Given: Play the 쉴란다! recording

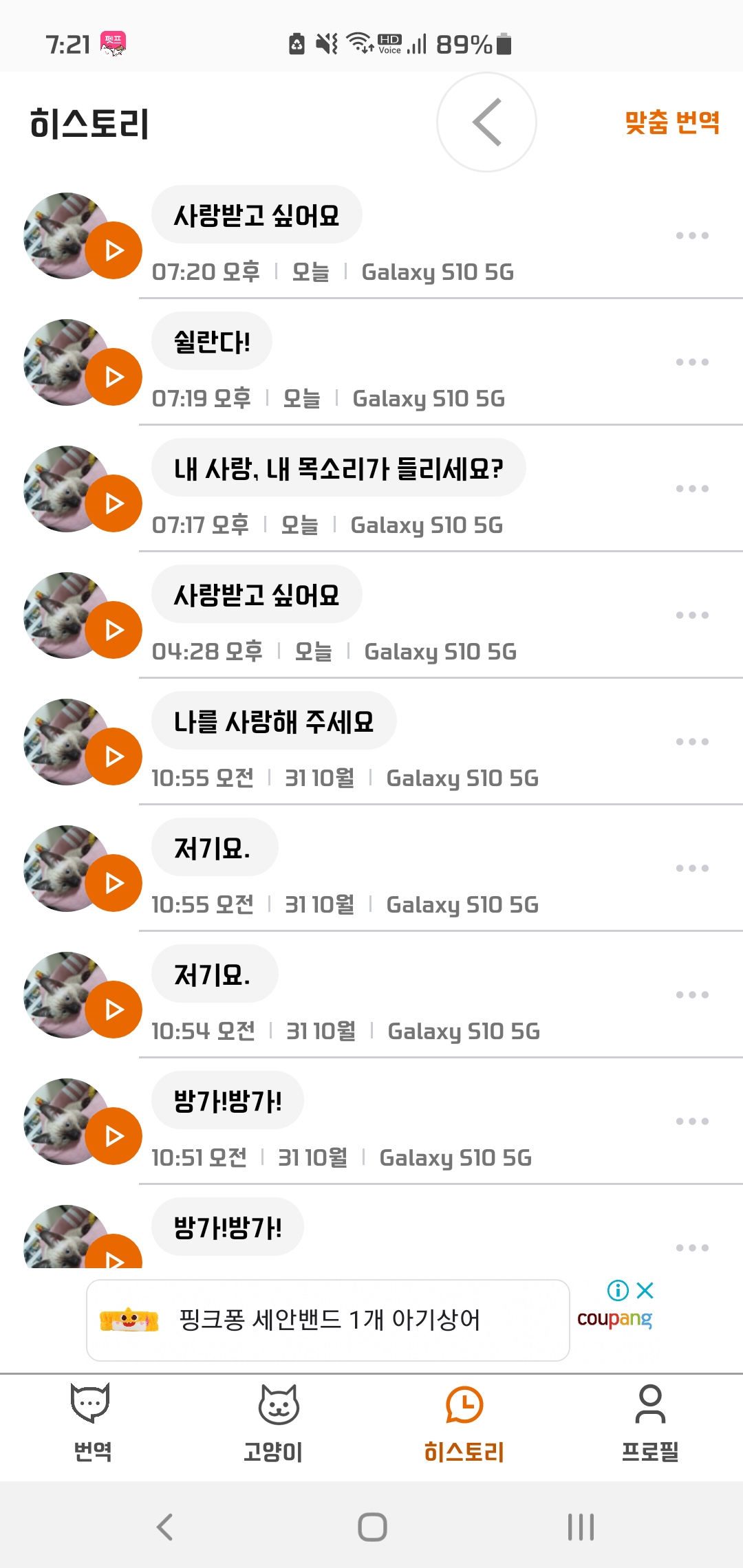Looking at the screenshot, I should (114, 377).
